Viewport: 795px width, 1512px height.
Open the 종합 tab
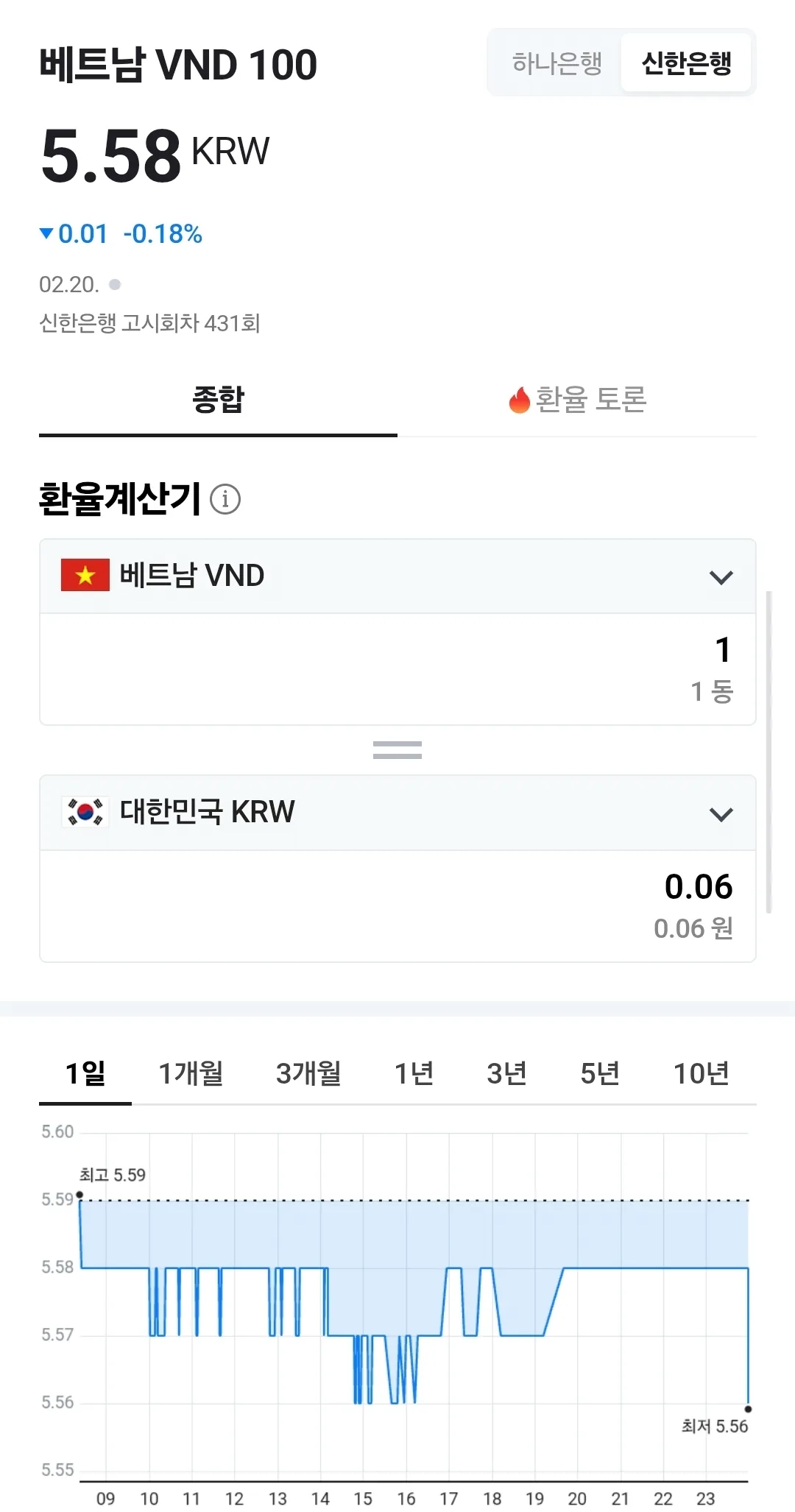pyautogui.click(x=218, y=400)
